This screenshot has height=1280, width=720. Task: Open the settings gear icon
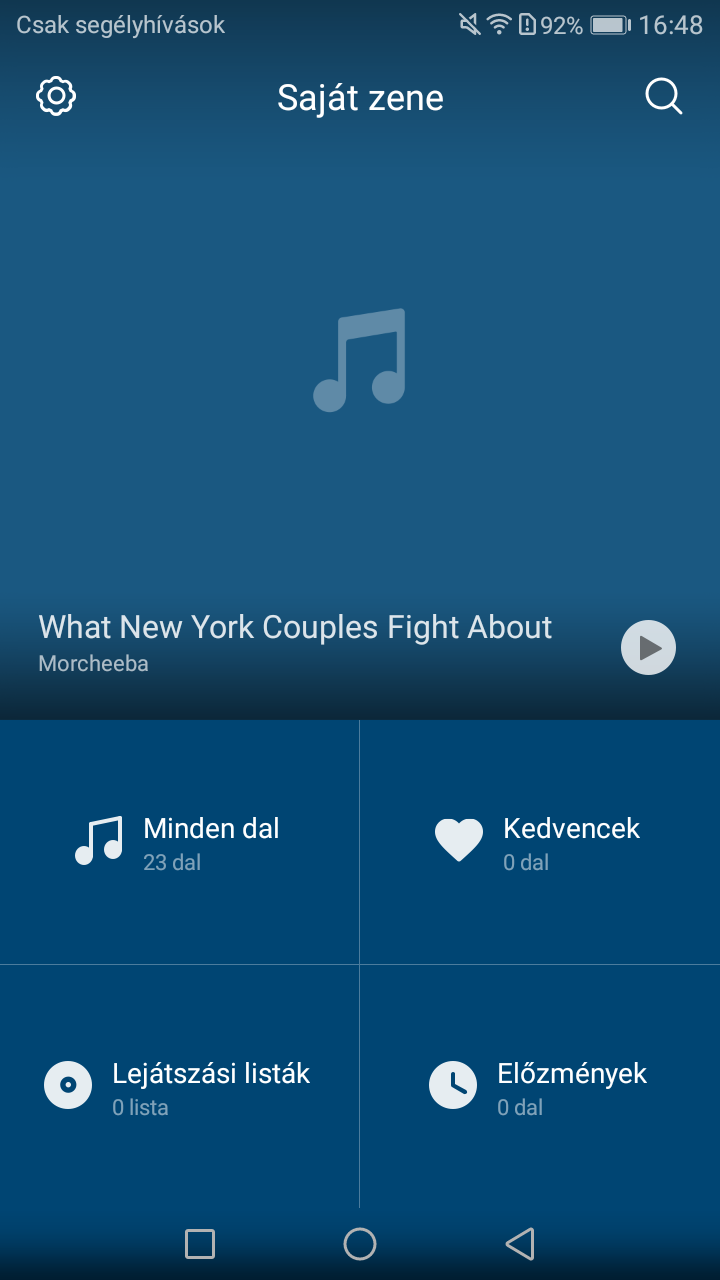pos(56,96)
